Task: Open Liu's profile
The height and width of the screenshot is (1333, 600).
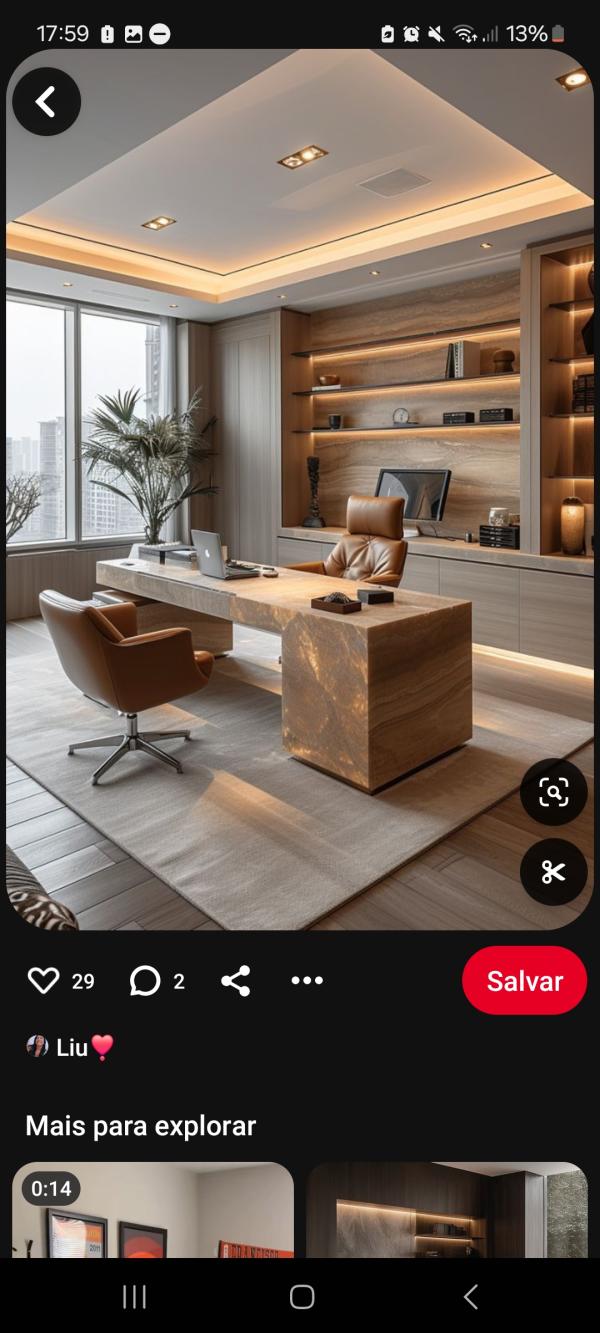Action: 70,1047
